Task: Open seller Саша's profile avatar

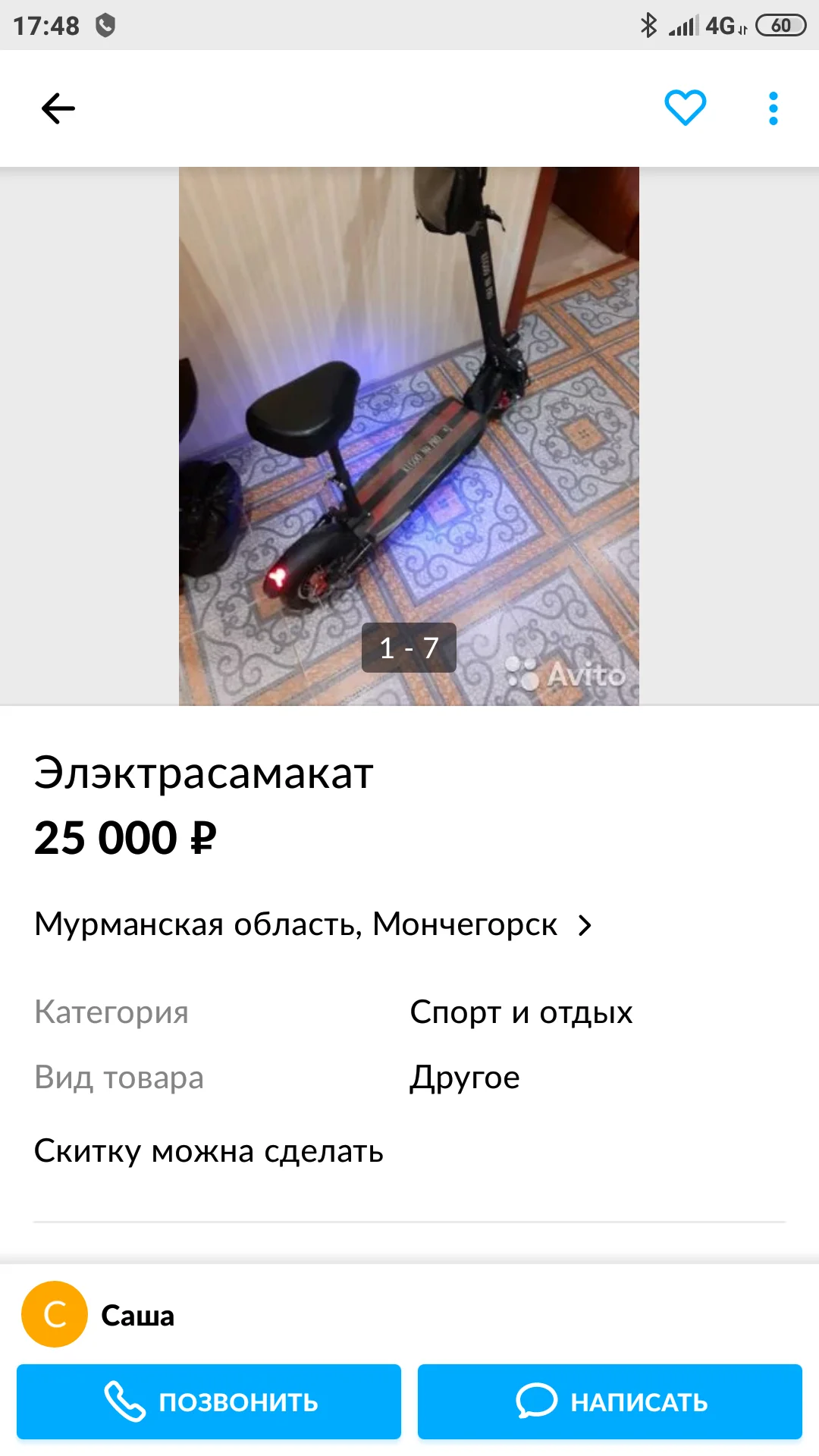Action: [x=53, y=1315]
